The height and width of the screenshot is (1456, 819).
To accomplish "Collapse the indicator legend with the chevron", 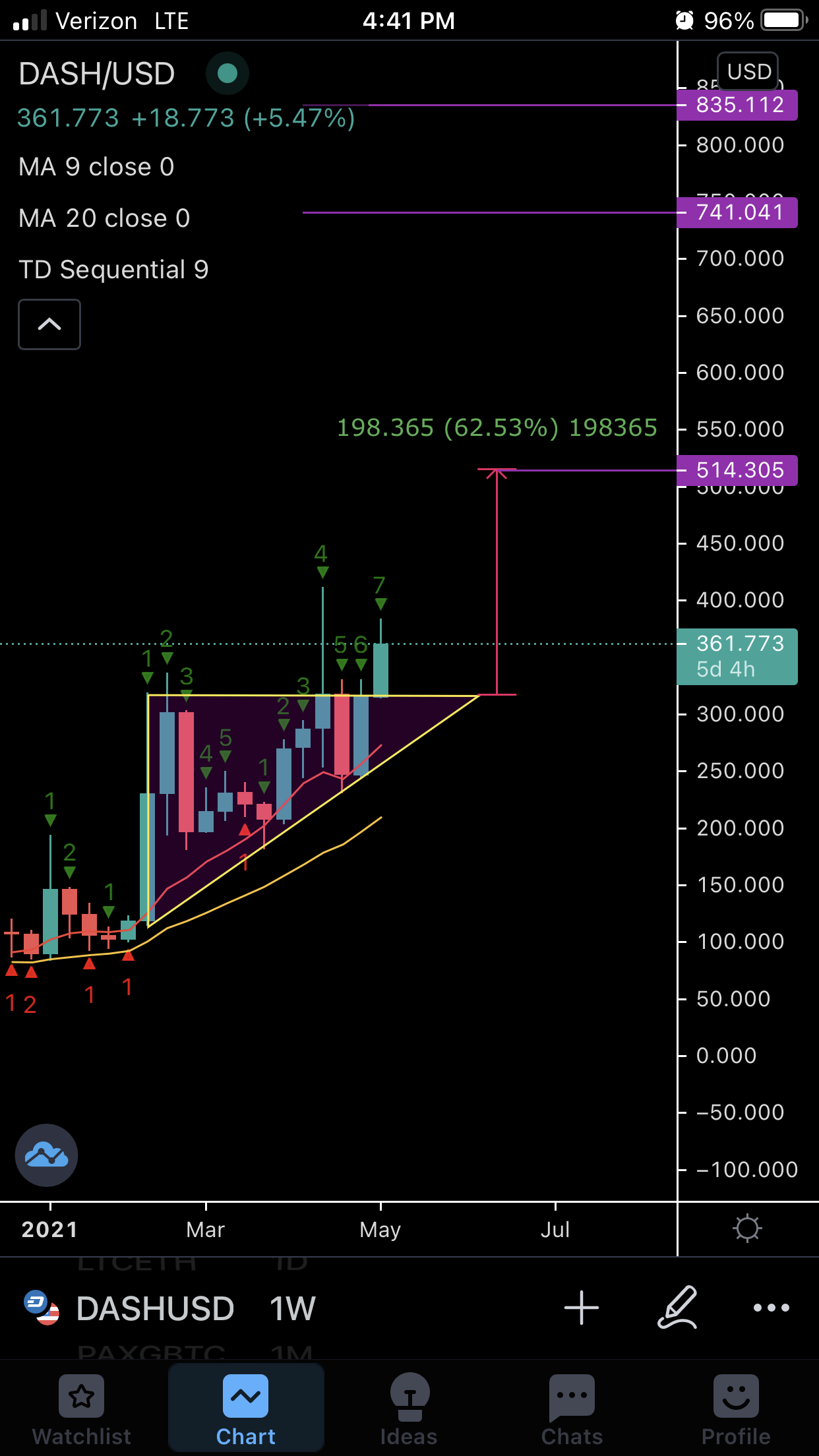I will tap(49, 324).
